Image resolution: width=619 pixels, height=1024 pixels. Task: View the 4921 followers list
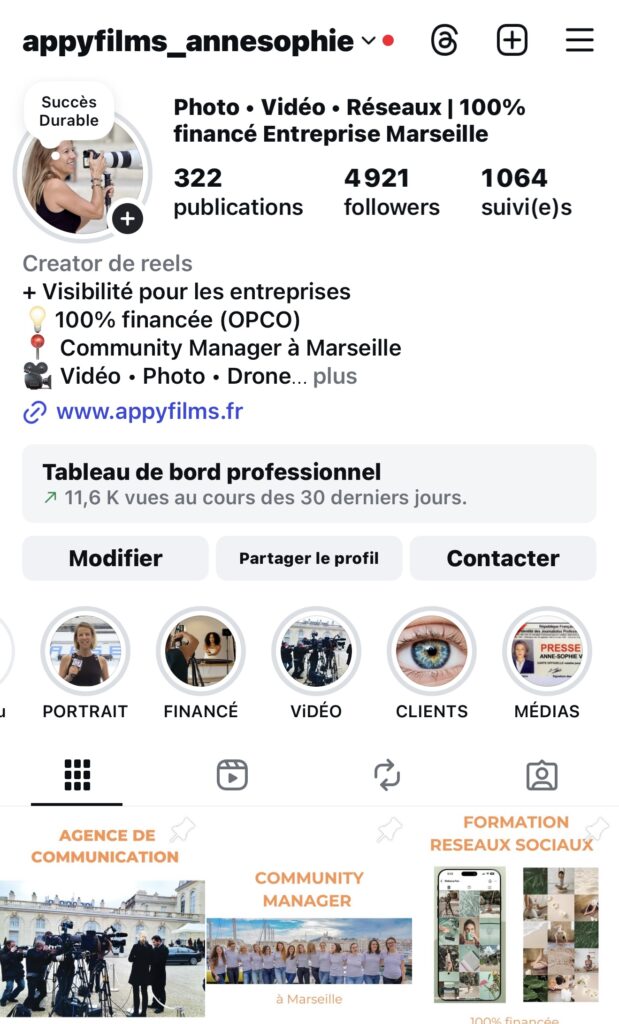pos(391,192)
